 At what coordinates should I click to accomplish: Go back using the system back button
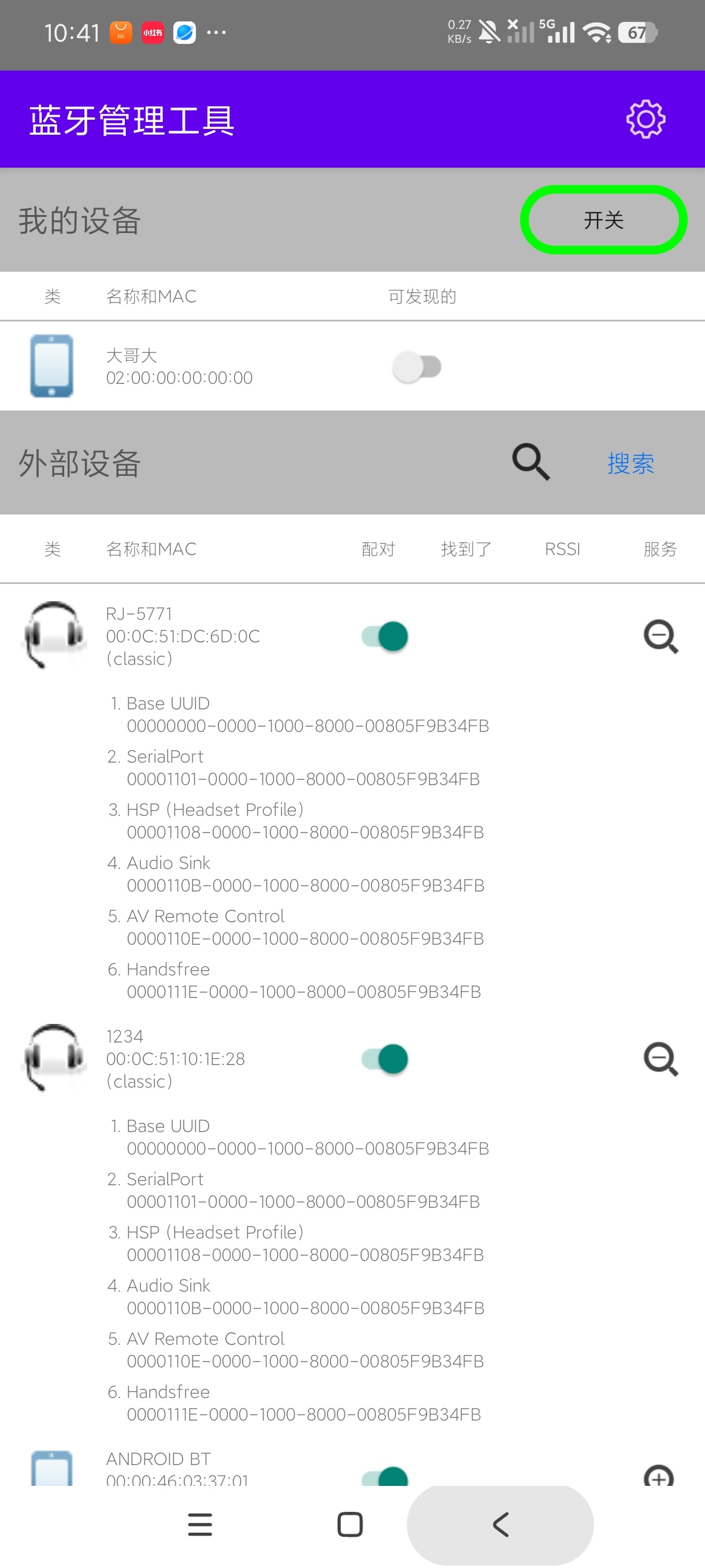pos(500,1524)
